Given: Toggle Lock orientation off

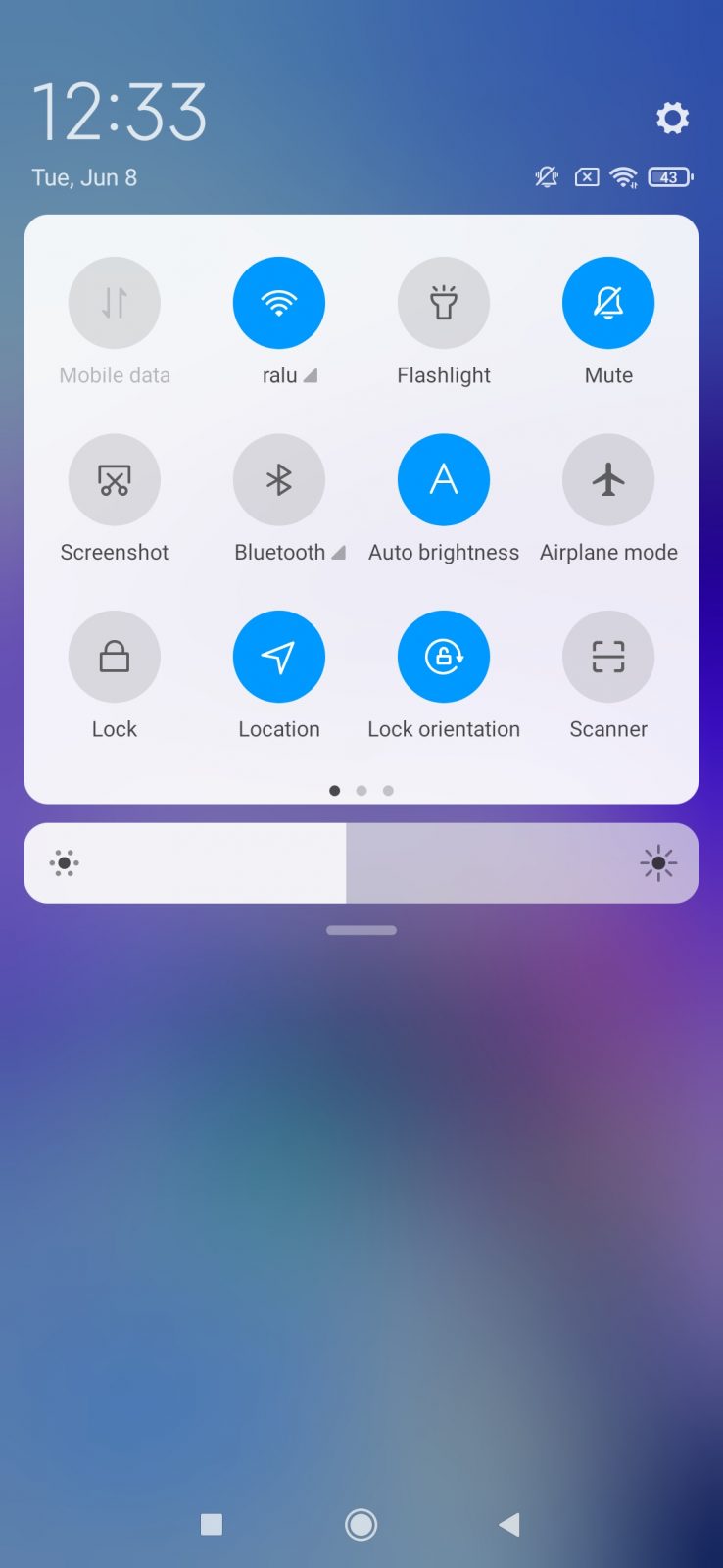Looking at the screenshot, I should (444, 658).
